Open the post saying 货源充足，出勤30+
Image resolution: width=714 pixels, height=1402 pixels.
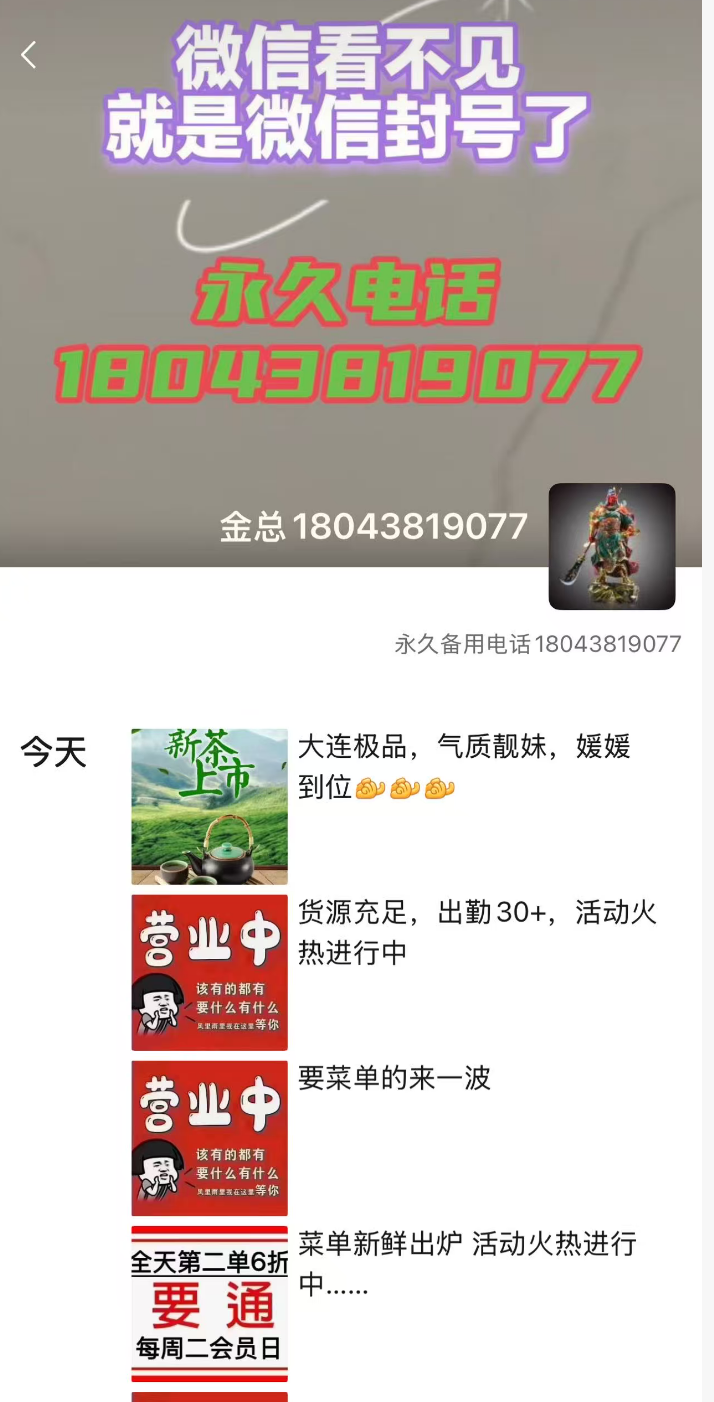477,932
